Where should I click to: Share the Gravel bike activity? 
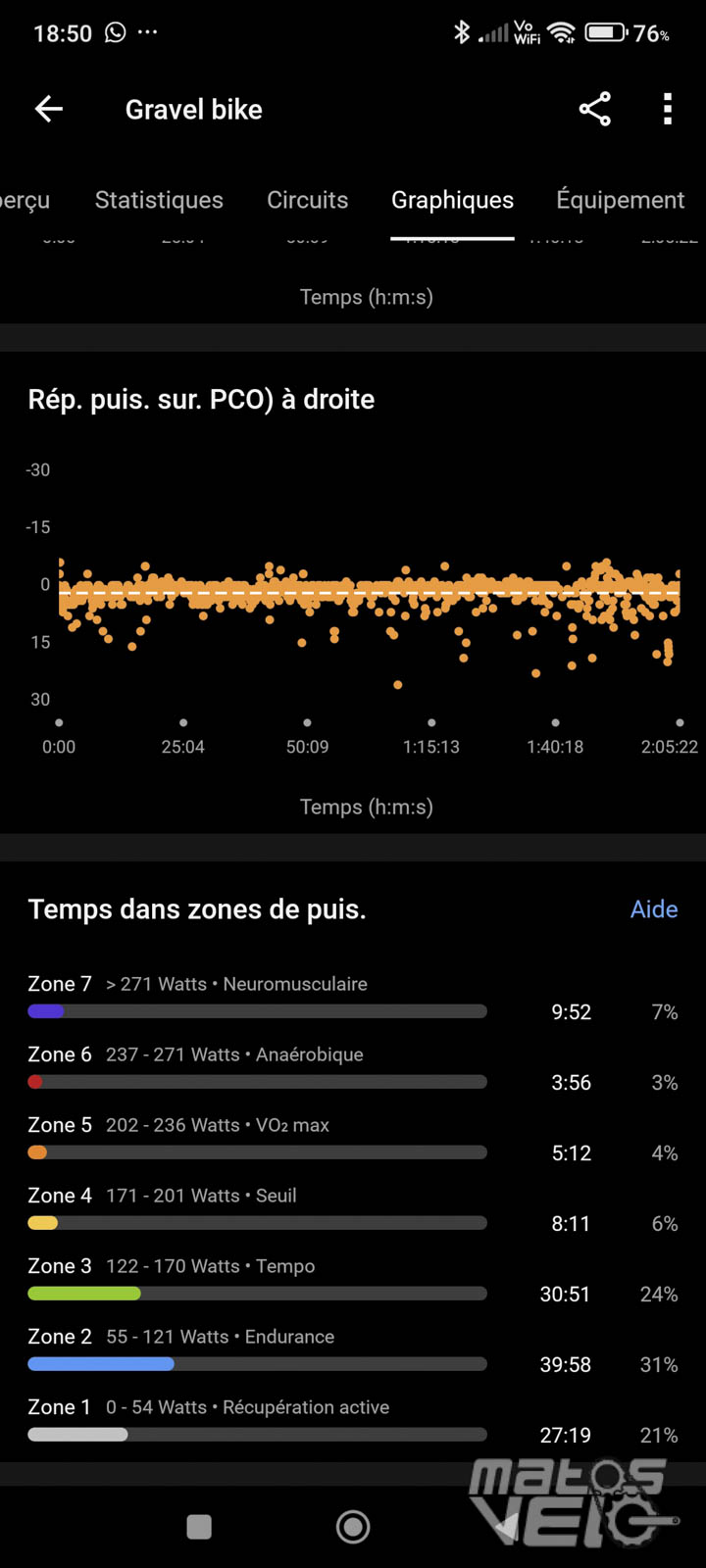pyautogui.click(x=594, y=109)
